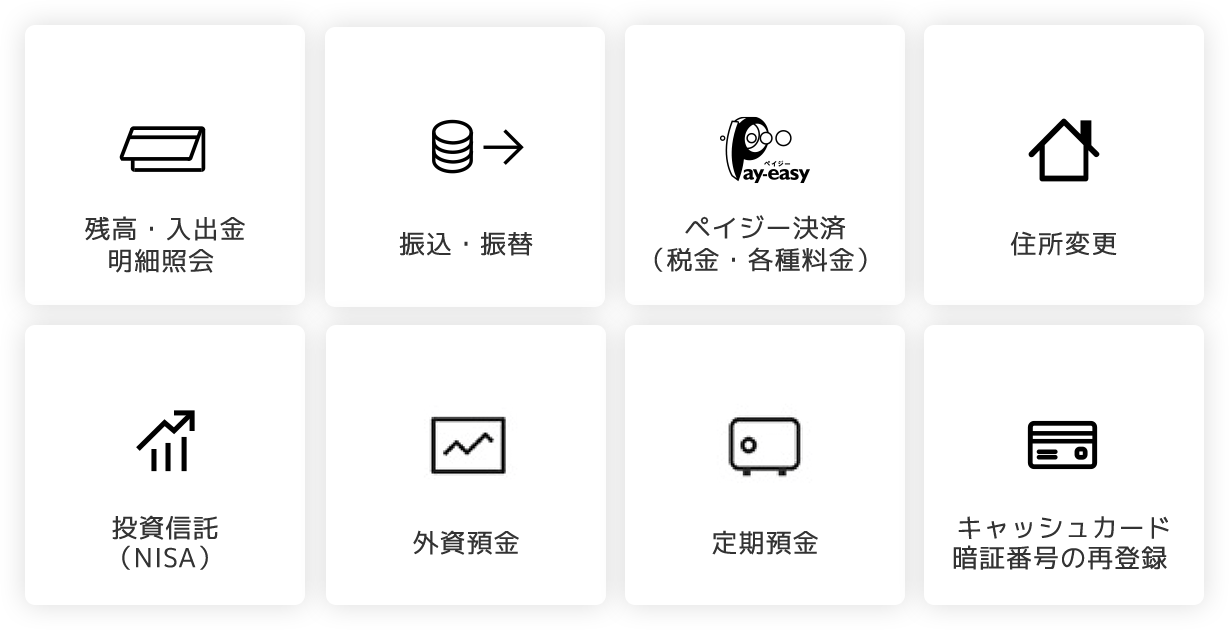The width and height of the screenshot is (1229, 630).
Task: Select the 振込・振替 transfer tile
Action: tap(465, 166)
